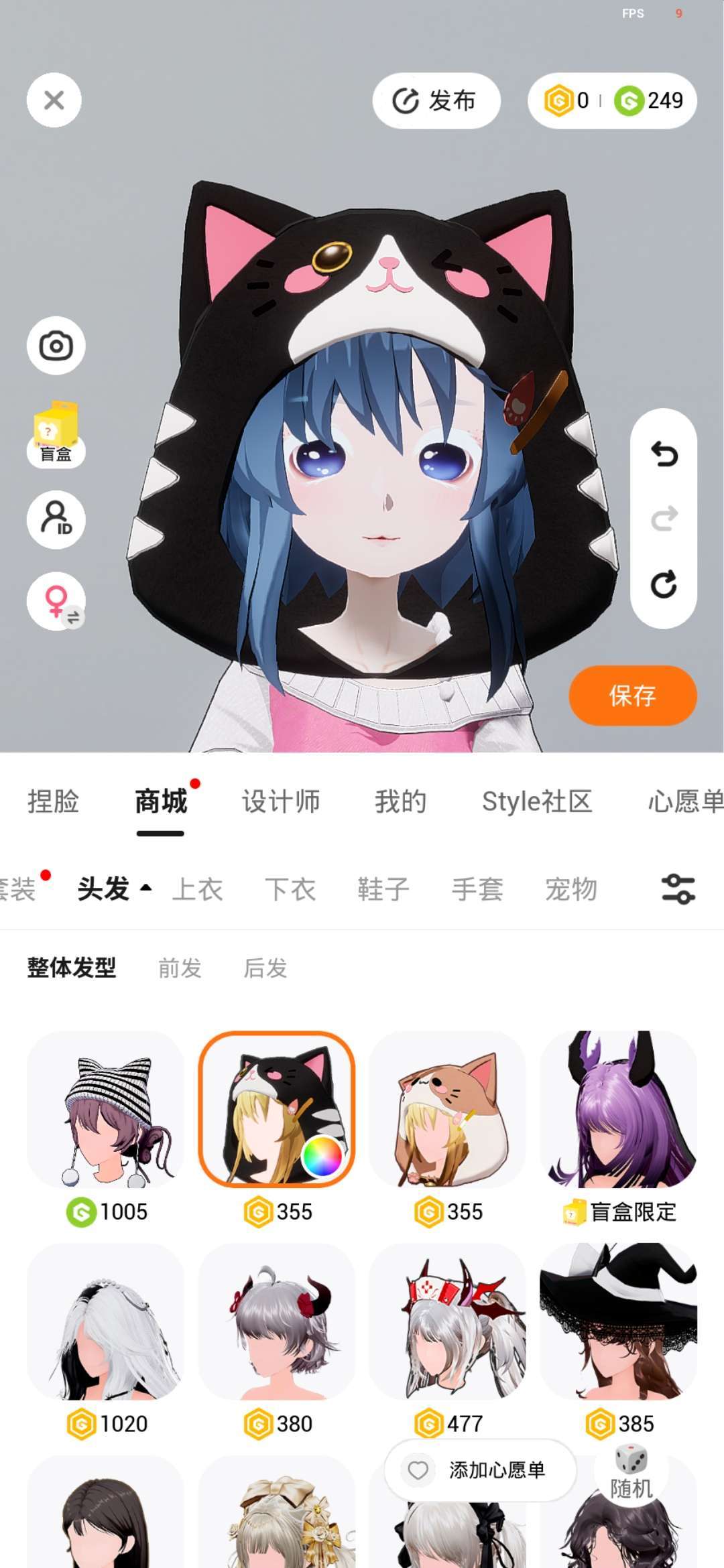Reset the avatar with the circular arrow

(x=664, y=584)
